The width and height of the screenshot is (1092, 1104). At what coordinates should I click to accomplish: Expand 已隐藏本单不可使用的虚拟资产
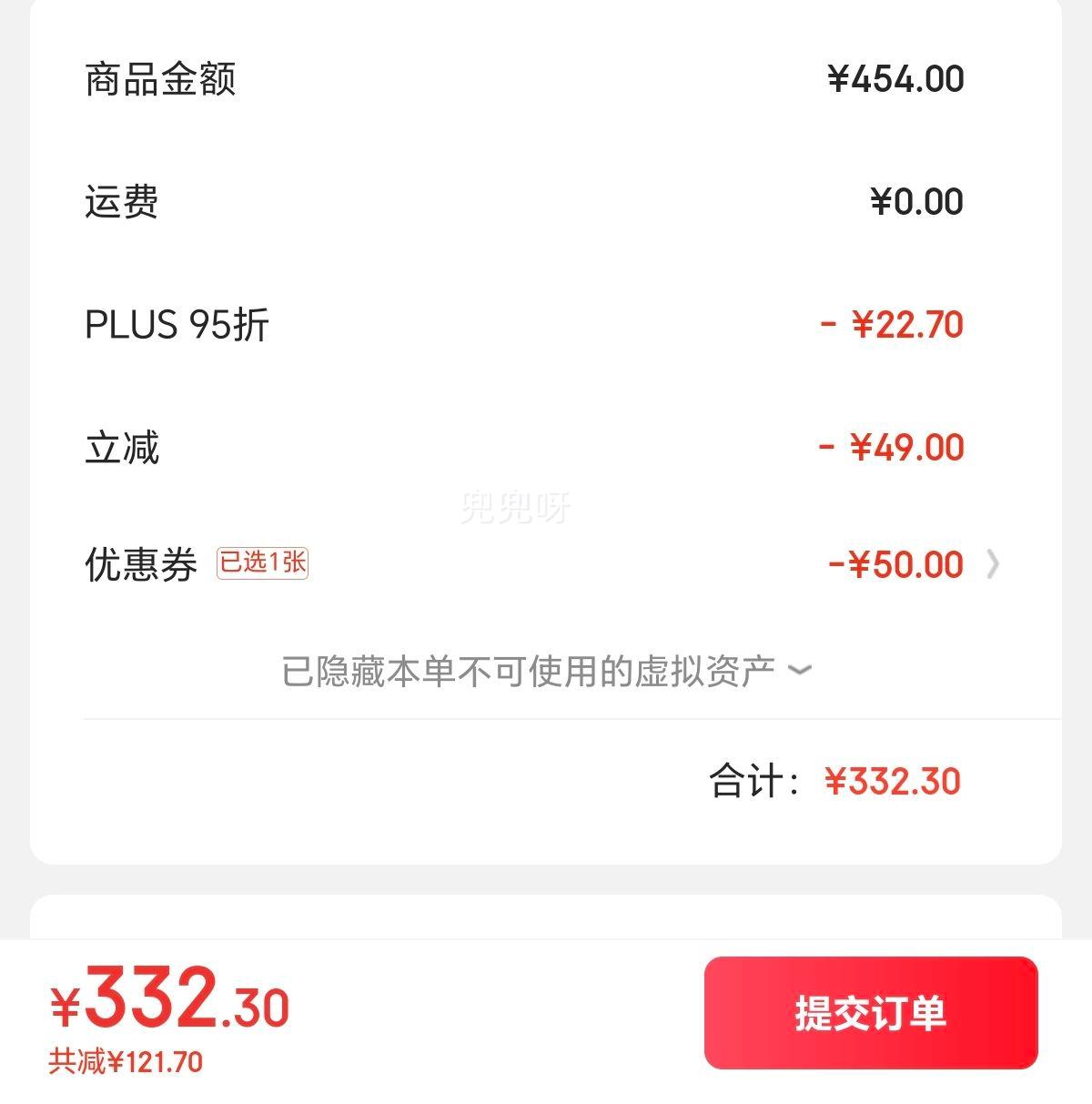[x=546, y=672]
